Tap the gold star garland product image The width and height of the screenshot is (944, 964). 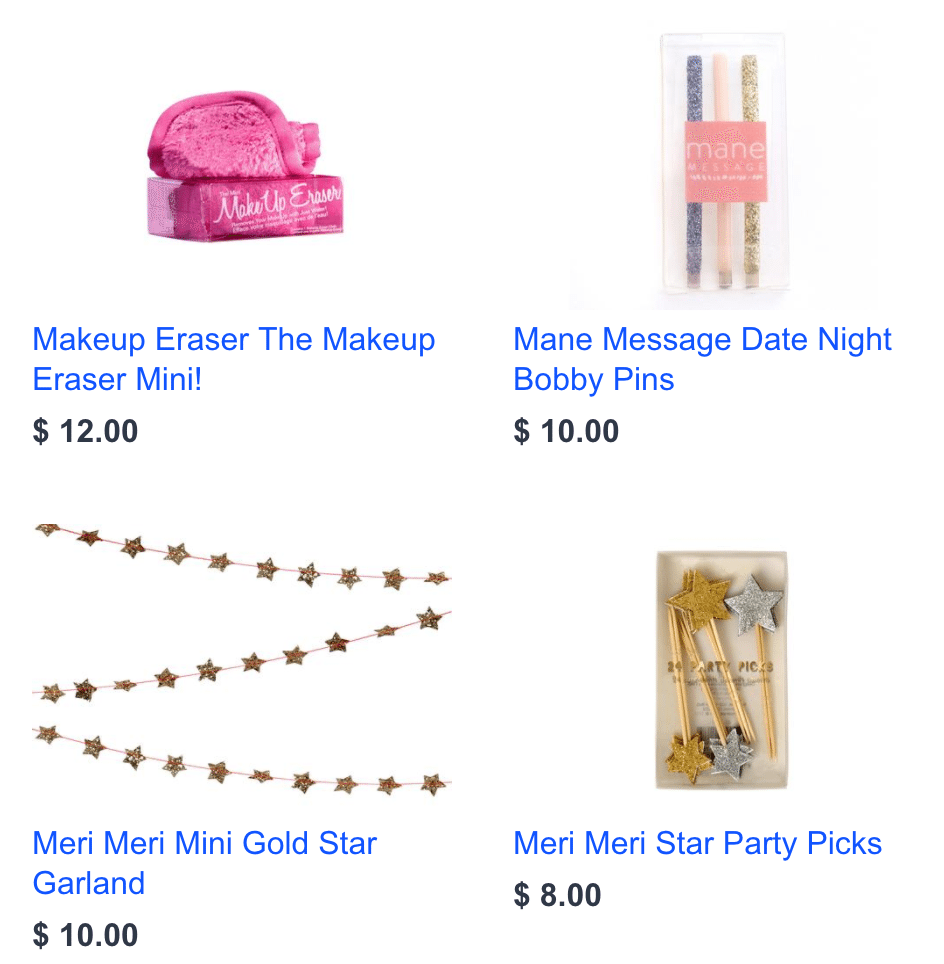point(242,660)
